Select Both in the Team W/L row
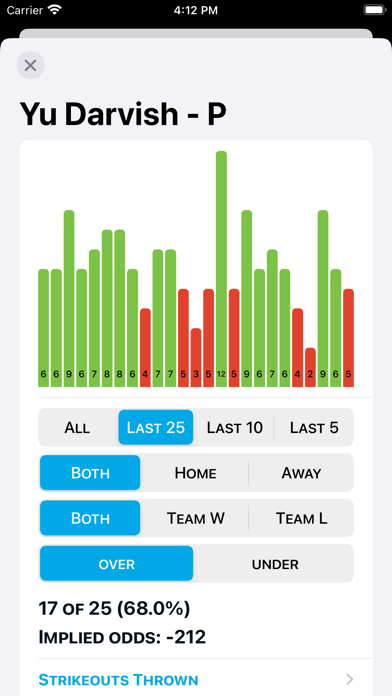This screenshot has width=392, height=696. click(90, 518)
